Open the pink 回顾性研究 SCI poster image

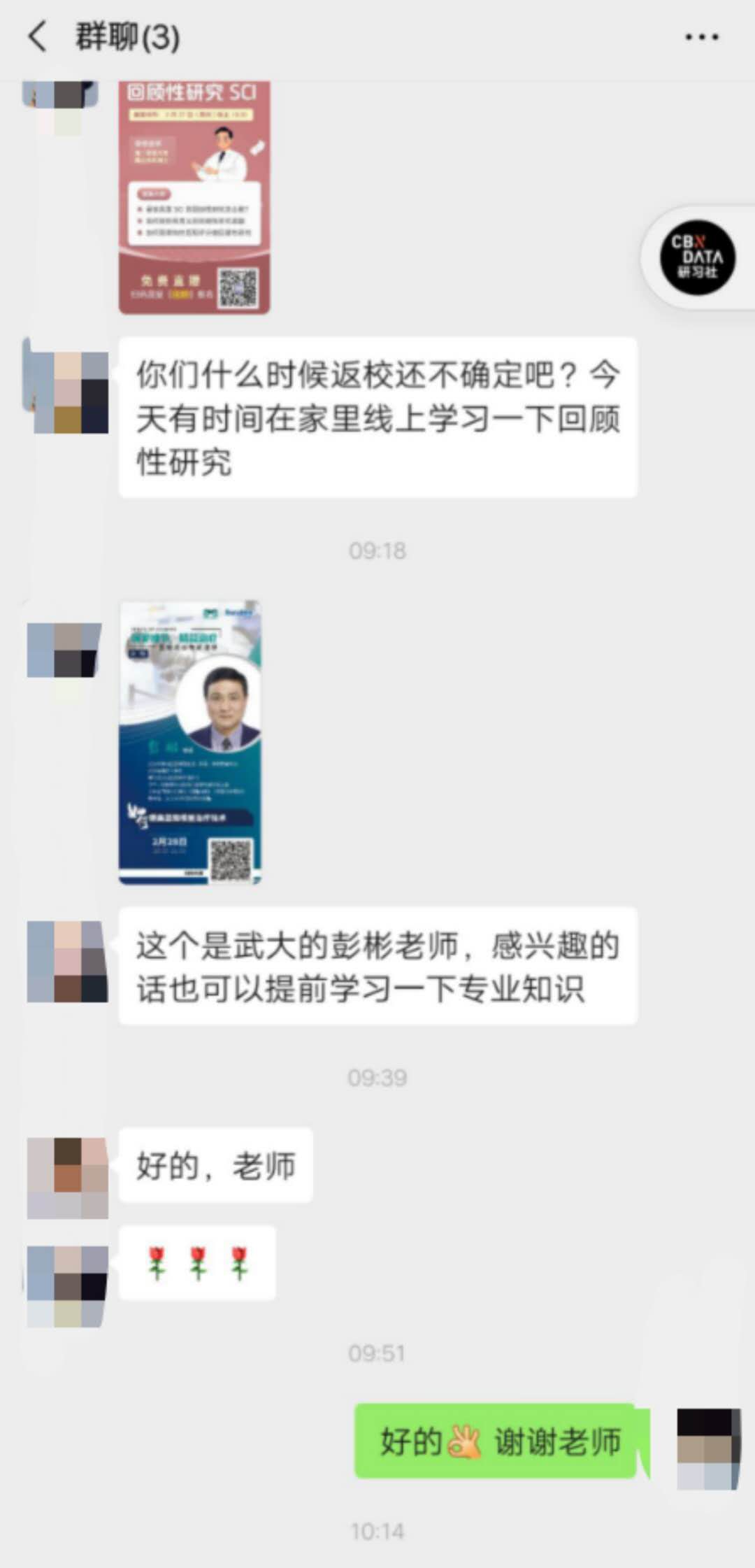click(194, 197)
